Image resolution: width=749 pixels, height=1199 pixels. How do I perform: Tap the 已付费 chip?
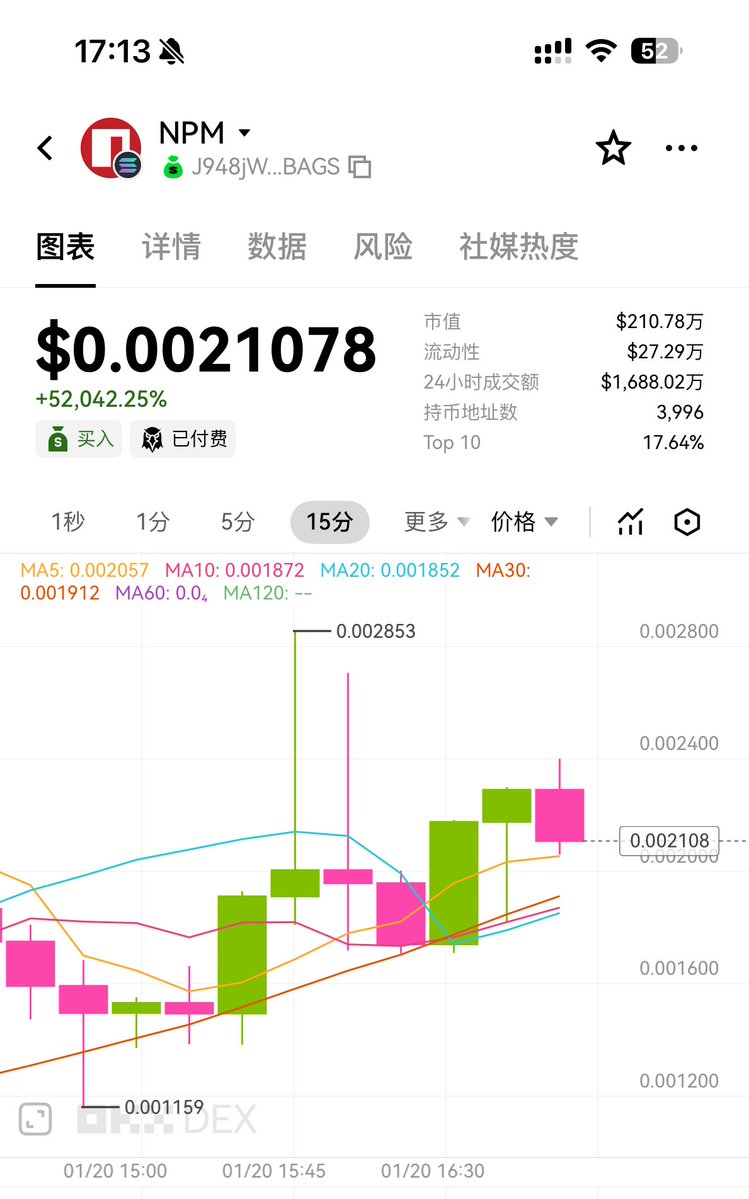[183, 439]
